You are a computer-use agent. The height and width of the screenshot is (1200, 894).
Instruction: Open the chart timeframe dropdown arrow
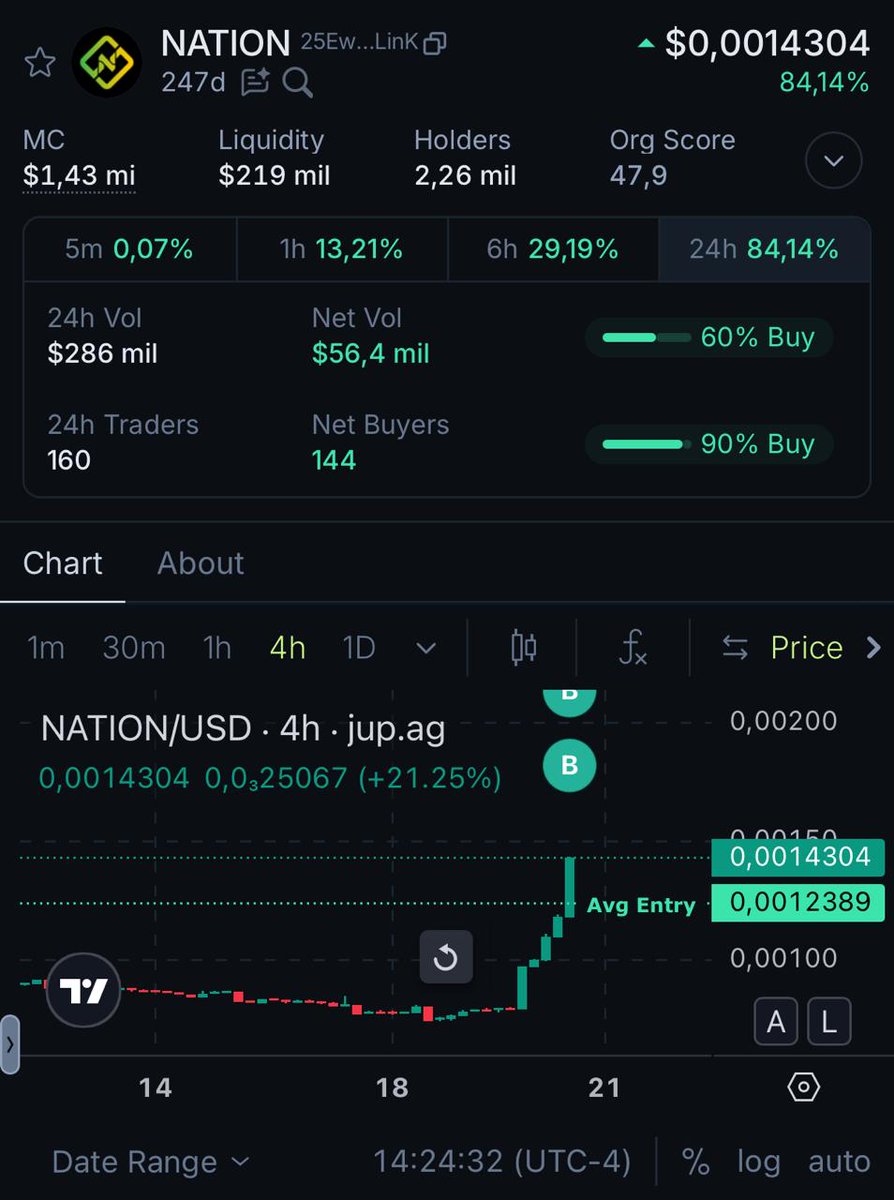tap(426, 649)
